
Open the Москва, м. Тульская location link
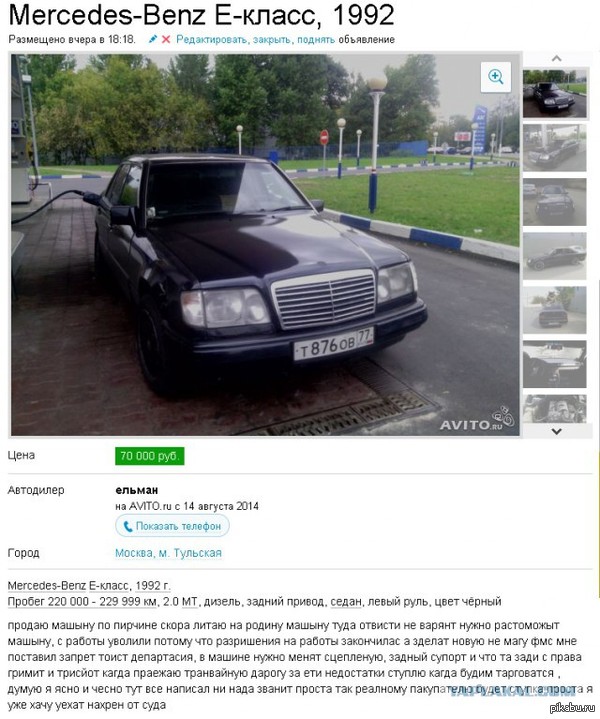click(168, 553)
